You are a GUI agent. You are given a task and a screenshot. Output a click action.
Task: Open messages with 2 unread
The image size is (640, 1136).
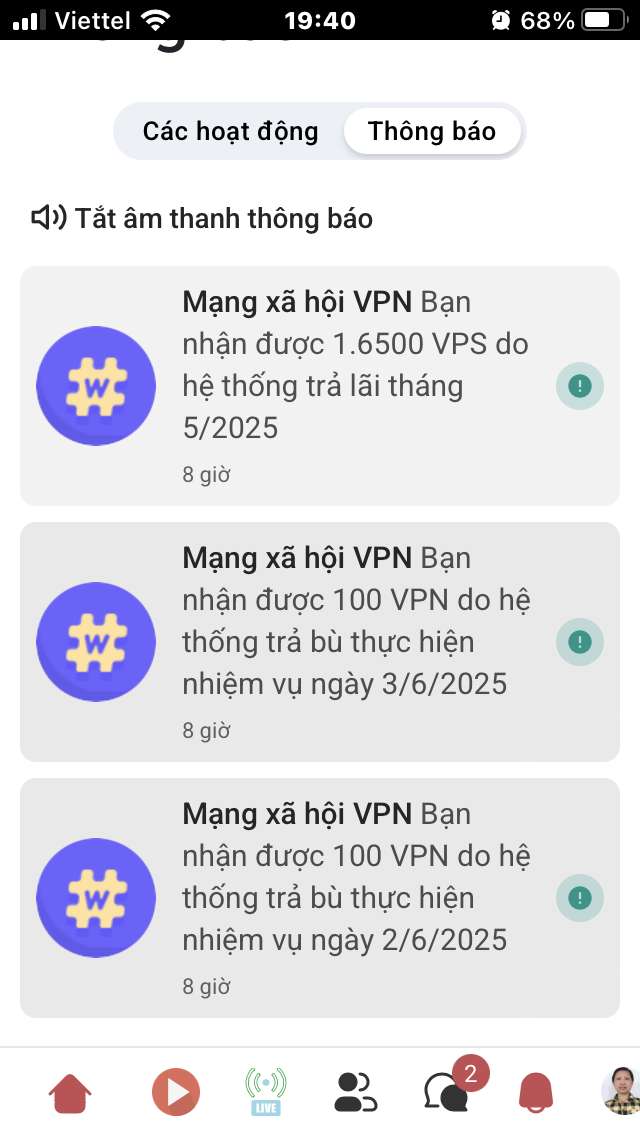(446, 1092)
